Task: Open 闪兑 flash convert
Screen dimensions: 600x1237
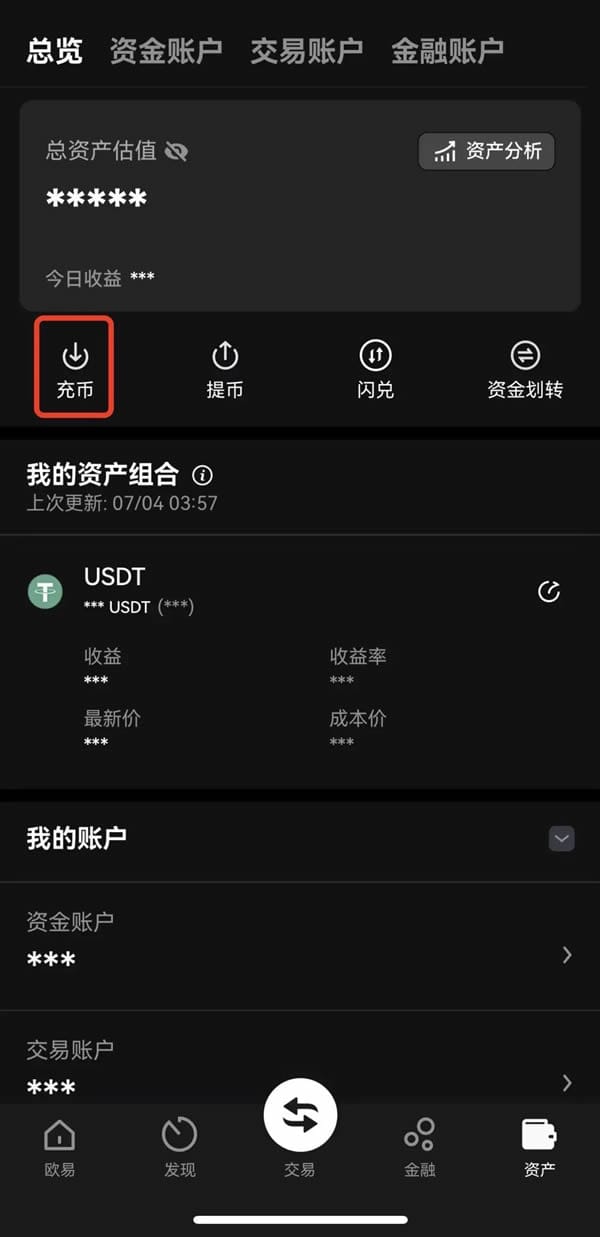Action: (x=375, y=368)
